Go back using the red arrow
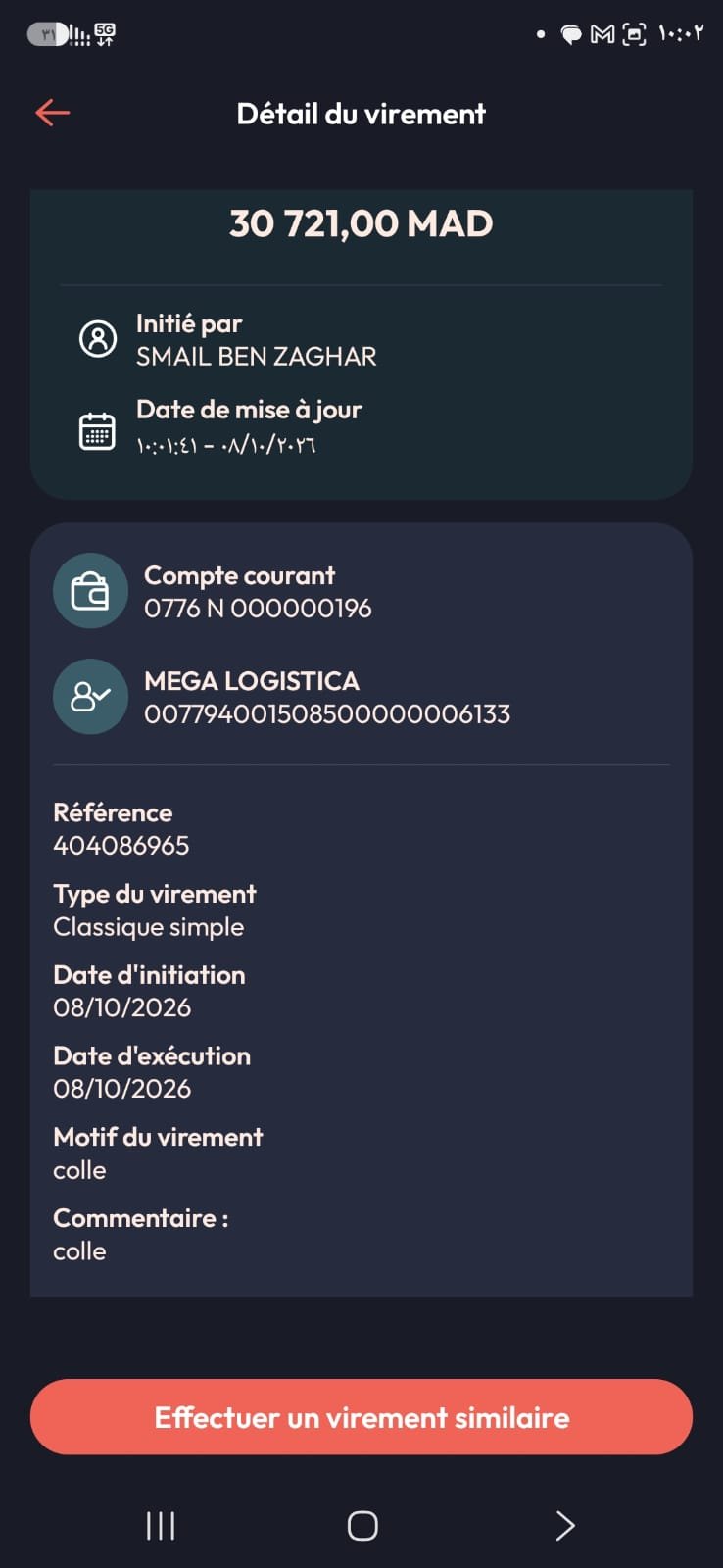This screenshot has width=723, height=1568. pyautogui.click(x=53, y=113)
